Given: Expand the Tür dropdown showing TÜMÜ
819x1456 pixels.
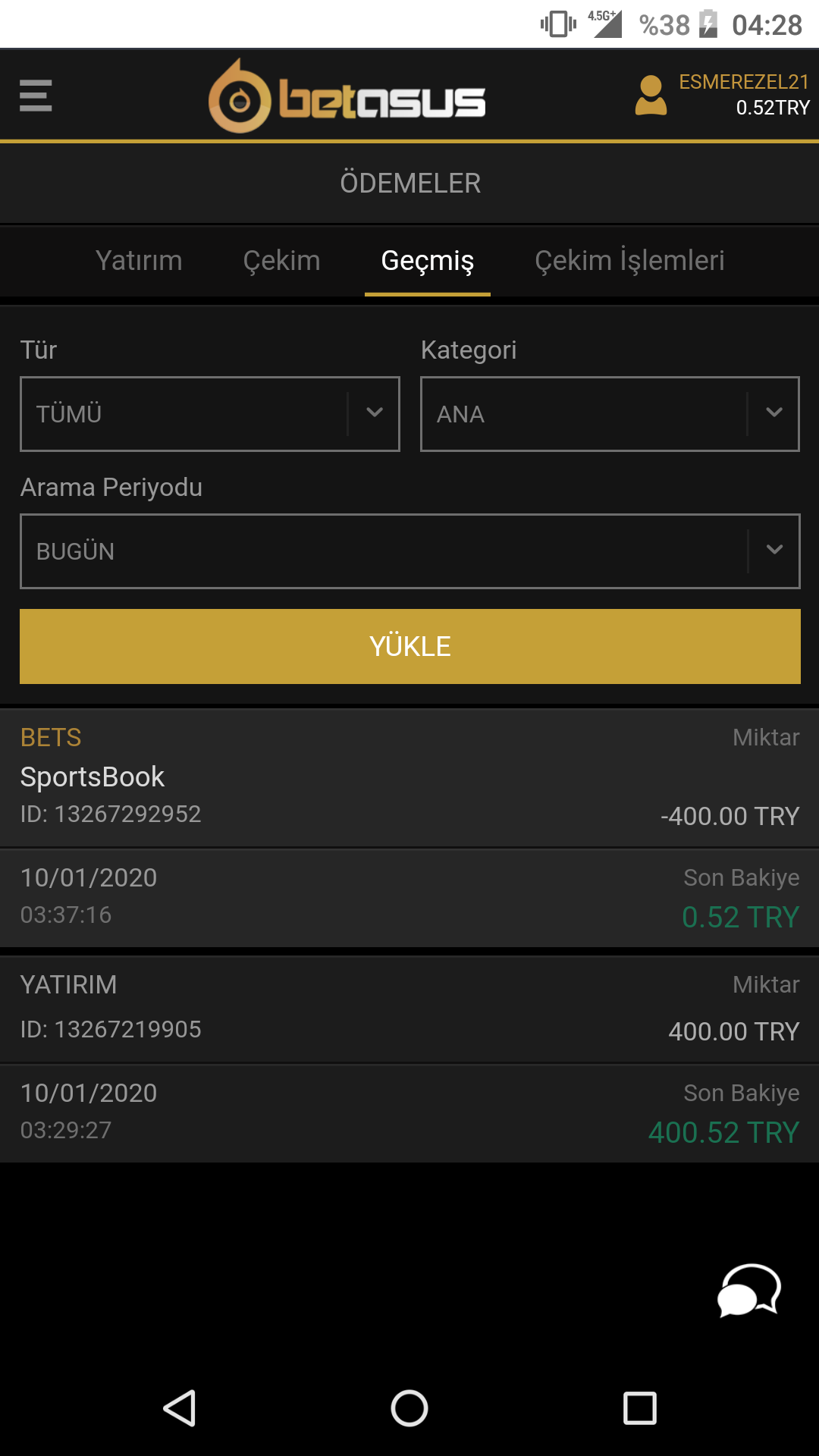Looking at the screenshot, I should click(x=210, y=414).
